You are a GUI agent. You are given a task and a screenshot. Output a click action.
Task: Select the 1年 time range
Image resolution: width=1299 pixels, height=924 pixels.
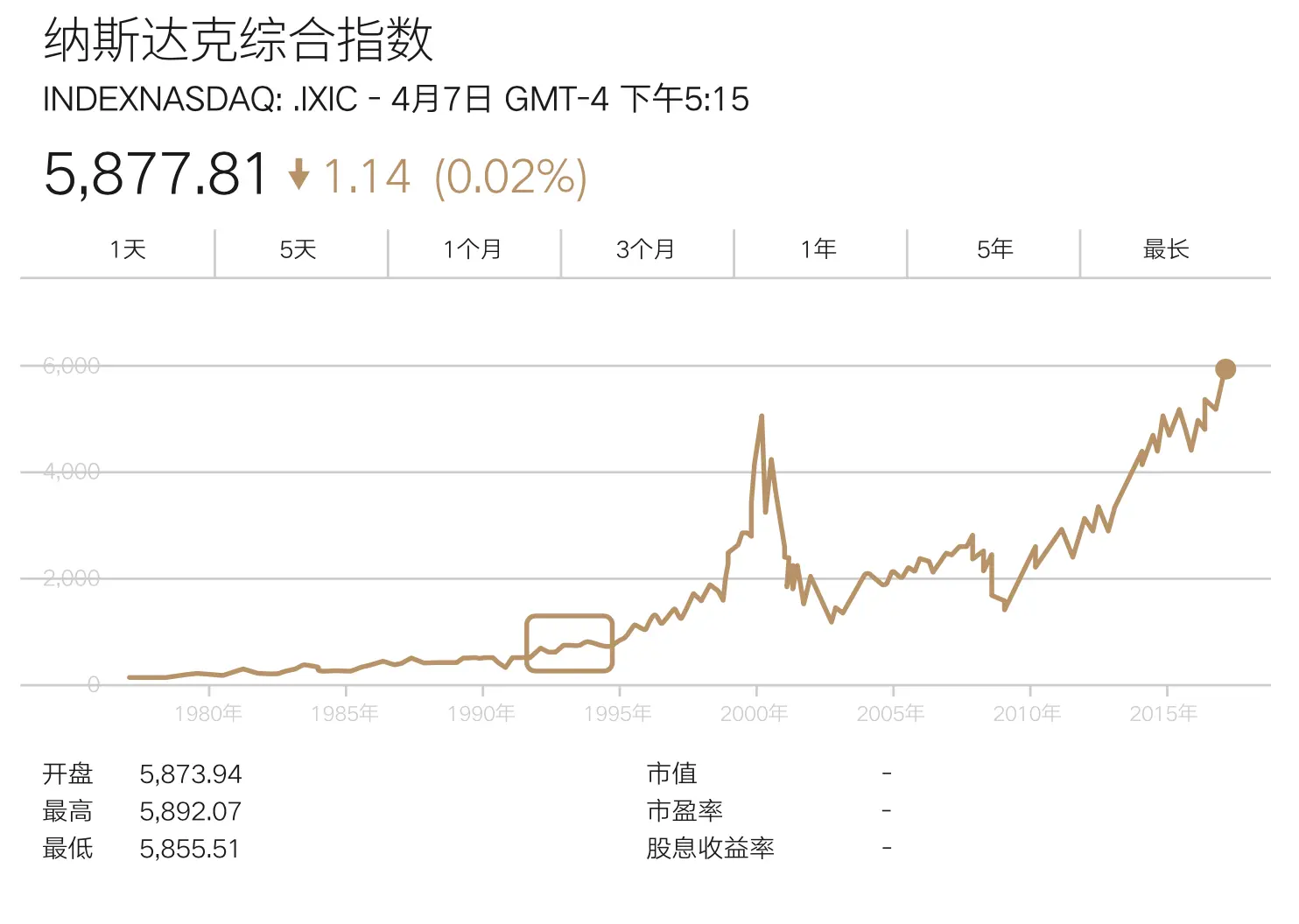coord(819,250)
